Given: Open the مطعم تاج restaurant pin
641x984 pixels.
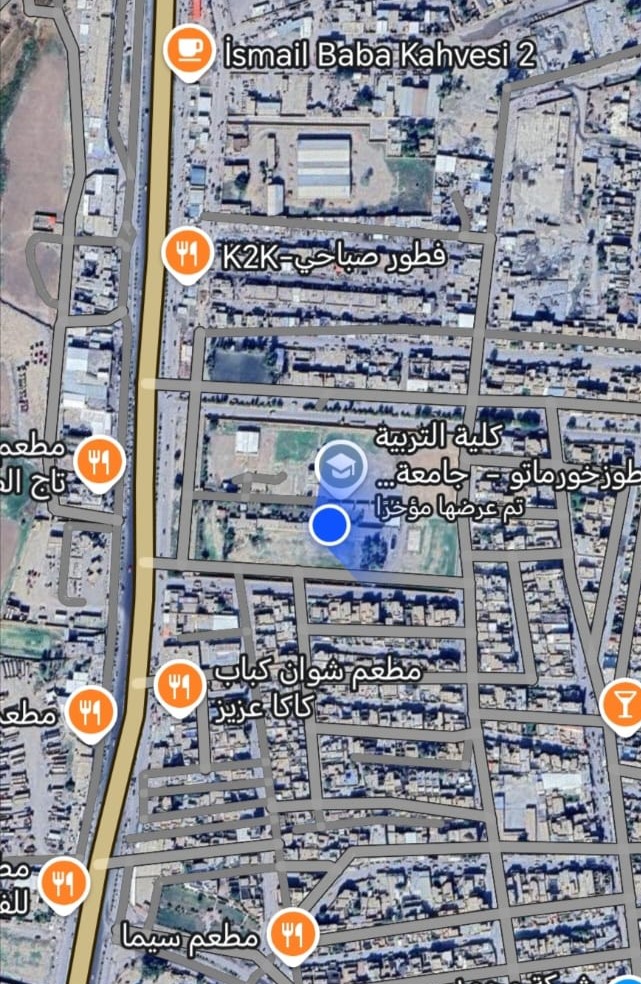Looking at the screenshot, I should coord(98,462).
